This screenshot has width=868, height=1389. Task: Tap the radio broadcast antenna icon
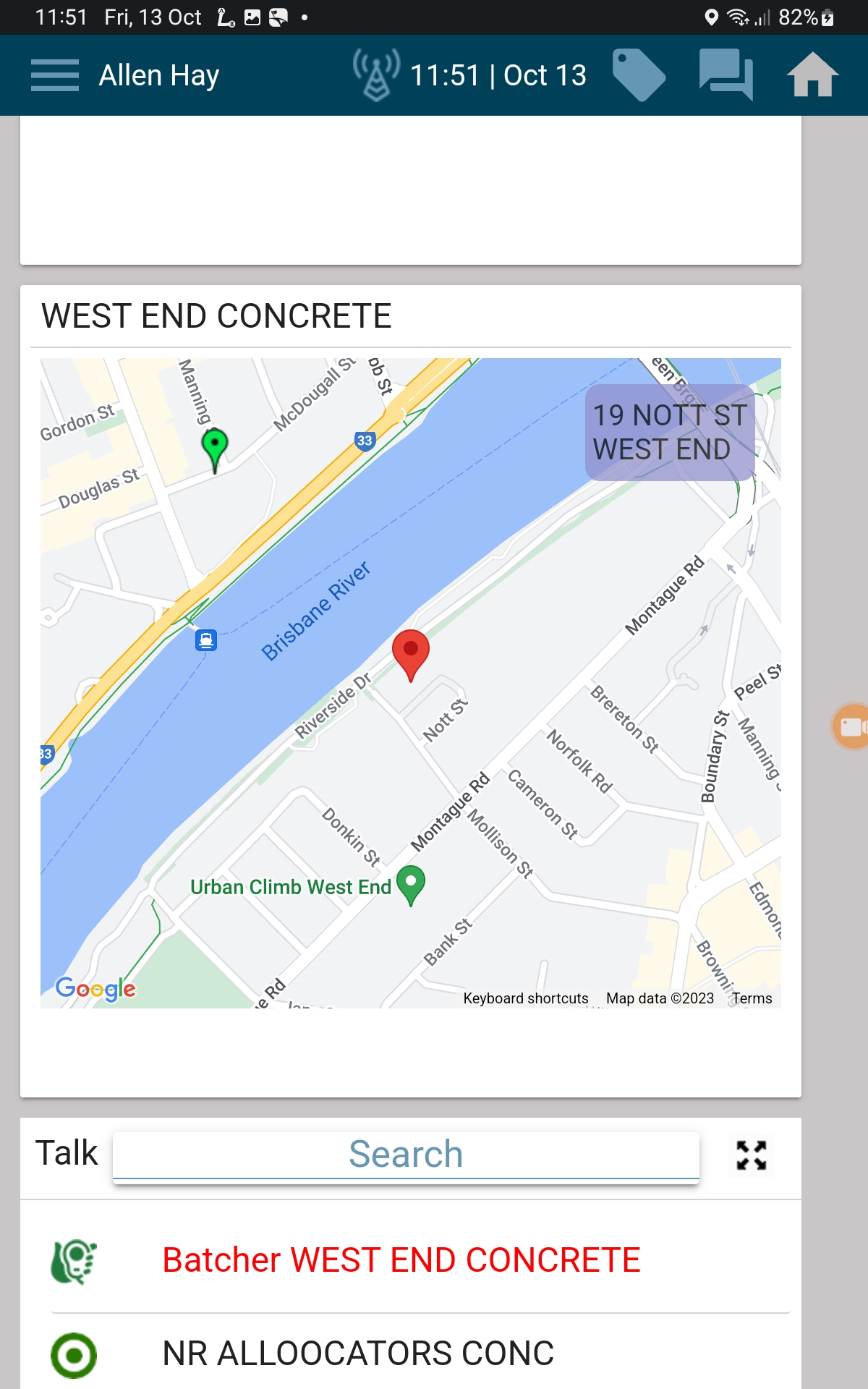coord(375,75)
